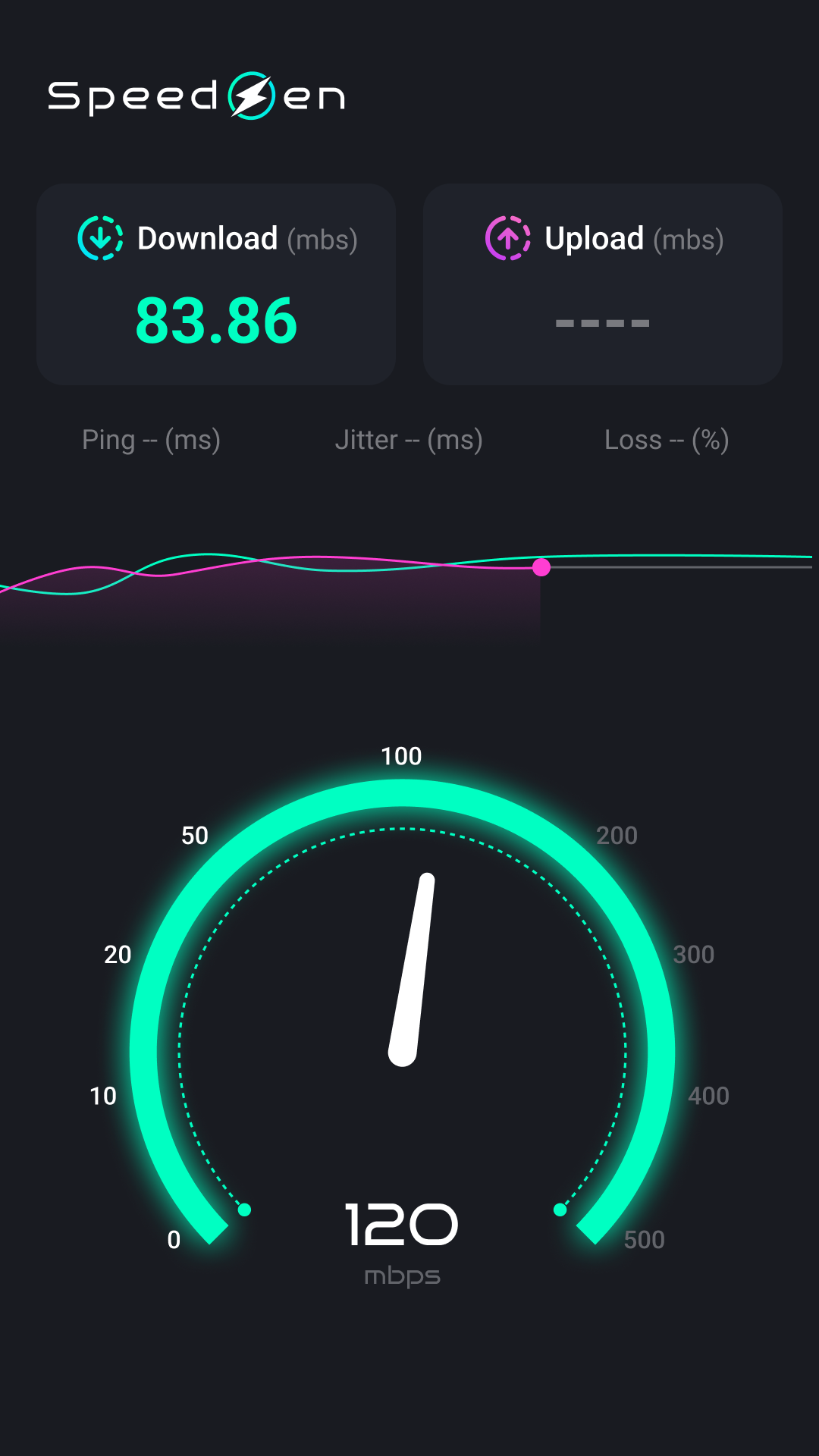Image resolution: width=819 pixels, height=1456 pixels.
Task: Click the 500 mark on the gauge
Action: tap(644, 1240)
